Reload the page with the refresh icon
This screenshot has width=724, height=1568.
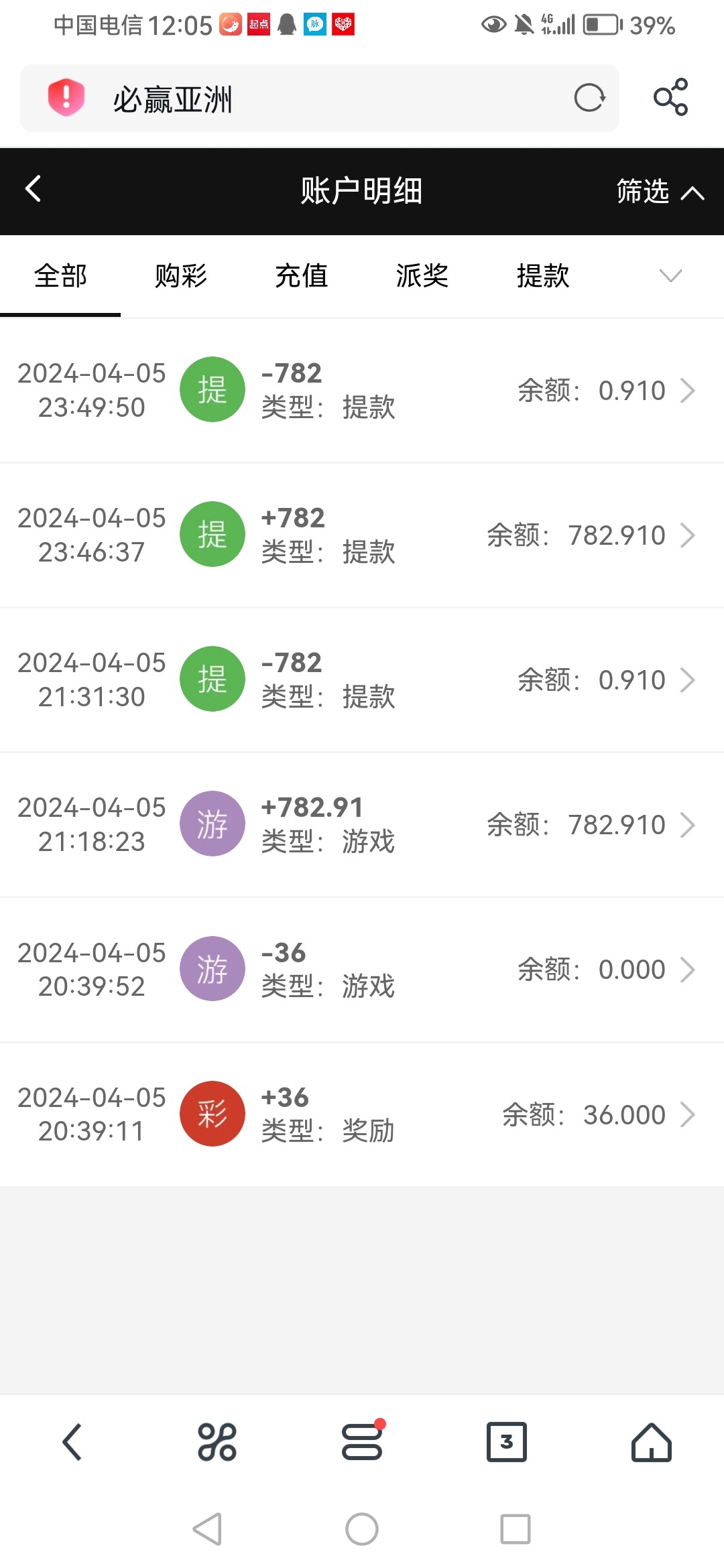click(589, 98)
